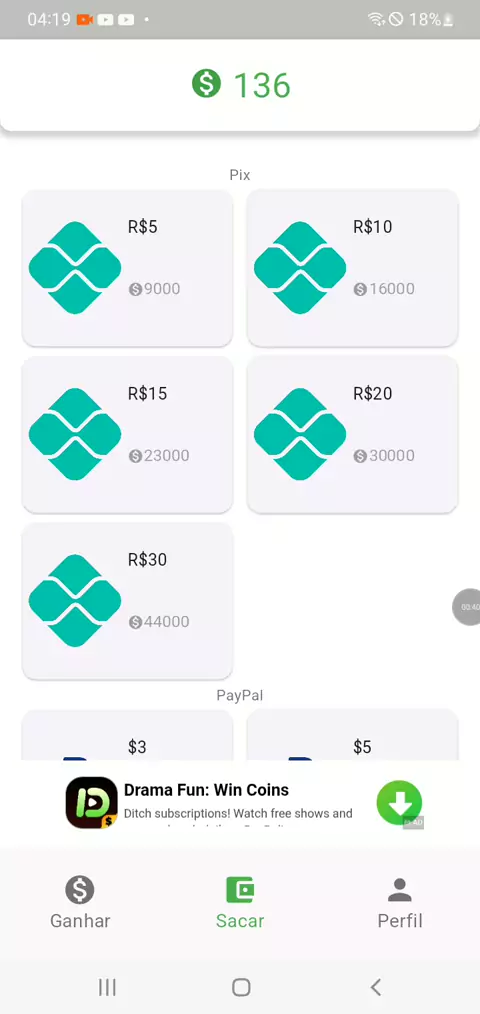Tap the floating screen recorder bubble
The height and width of the screenshot is (1014, 480).
(467, 607)
